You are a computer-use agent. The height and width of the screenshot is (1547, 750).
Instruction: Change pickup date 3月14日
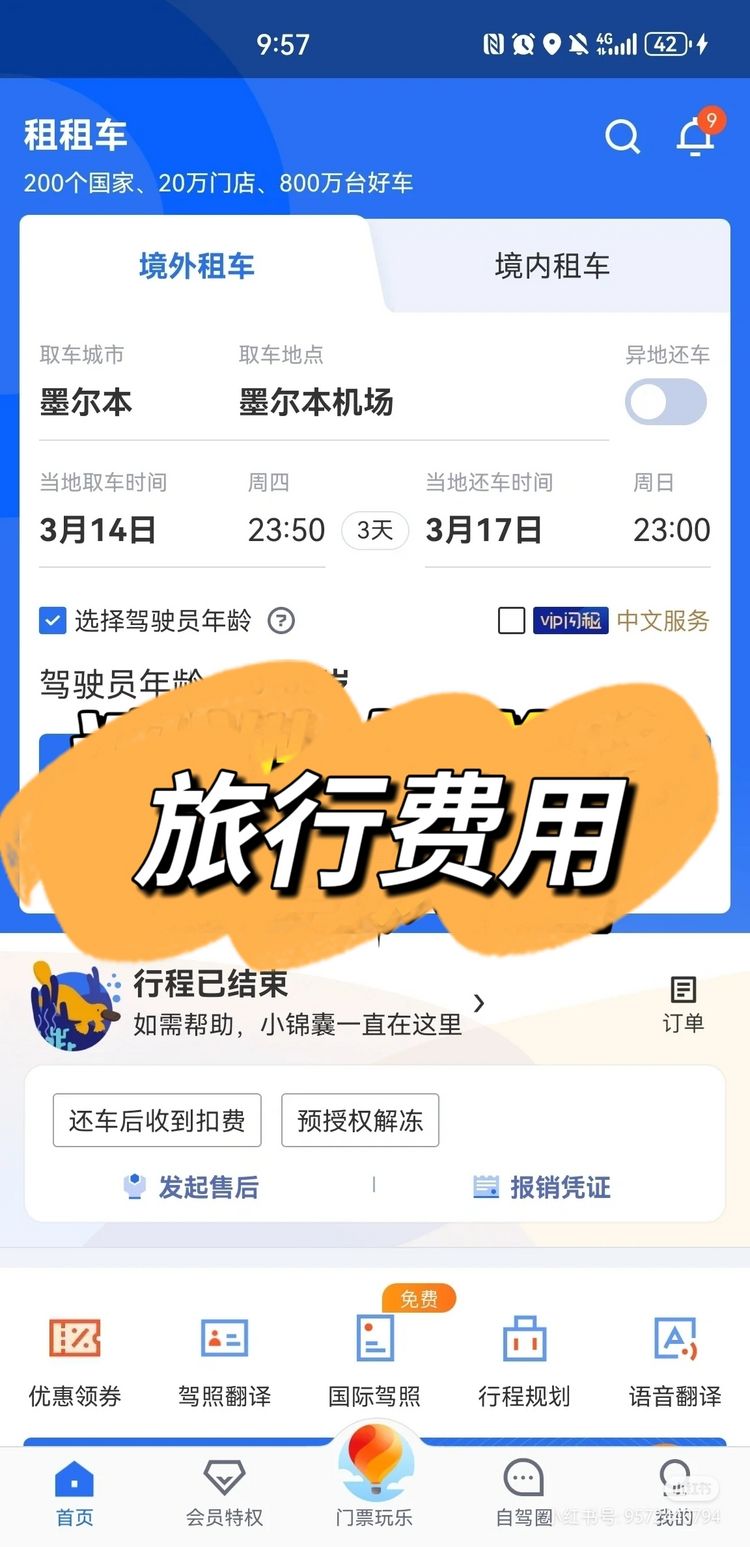(x=98, y=529)
